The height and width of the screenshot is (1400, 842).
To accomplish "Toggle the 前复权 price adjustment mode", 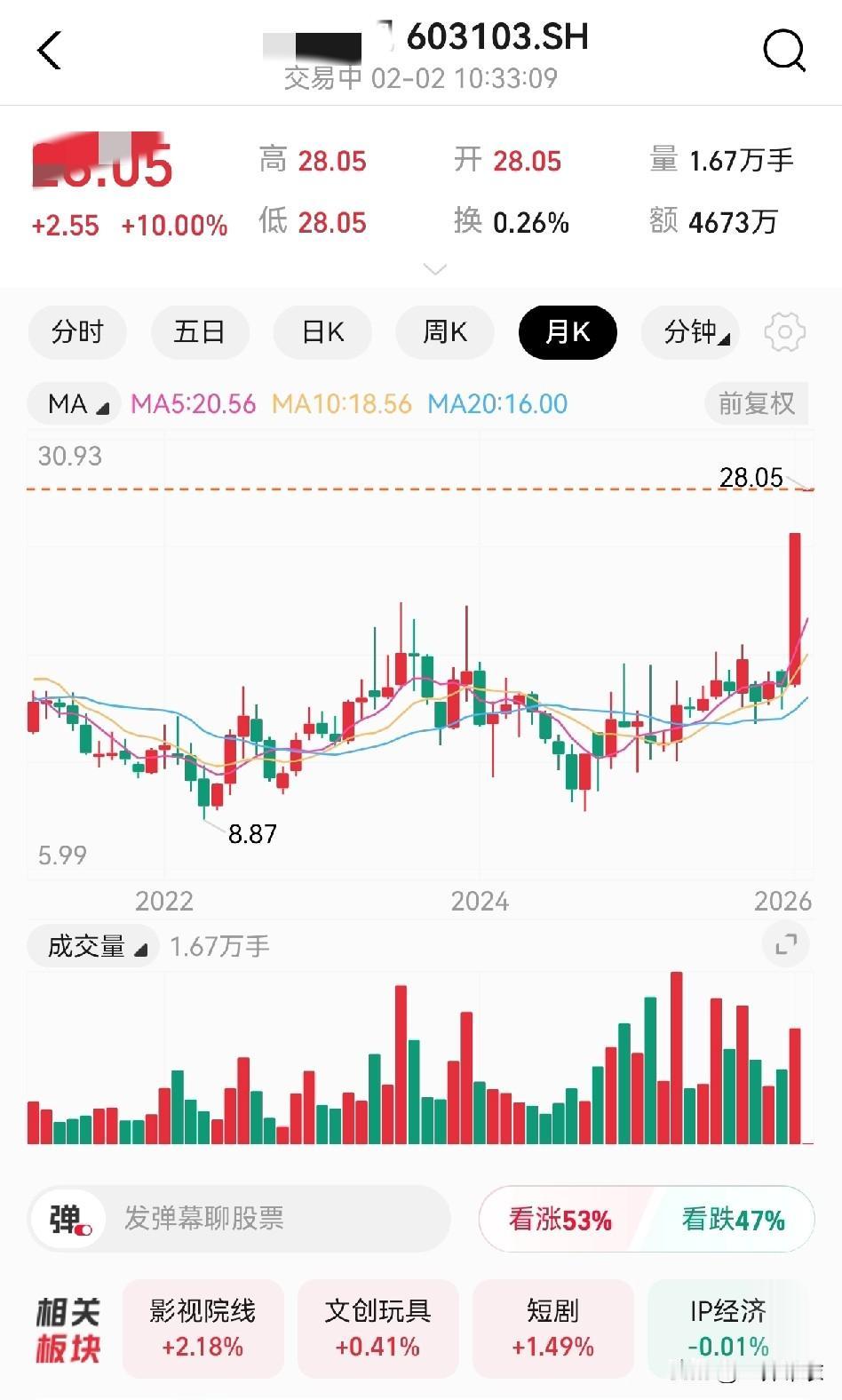I will 756,403.
